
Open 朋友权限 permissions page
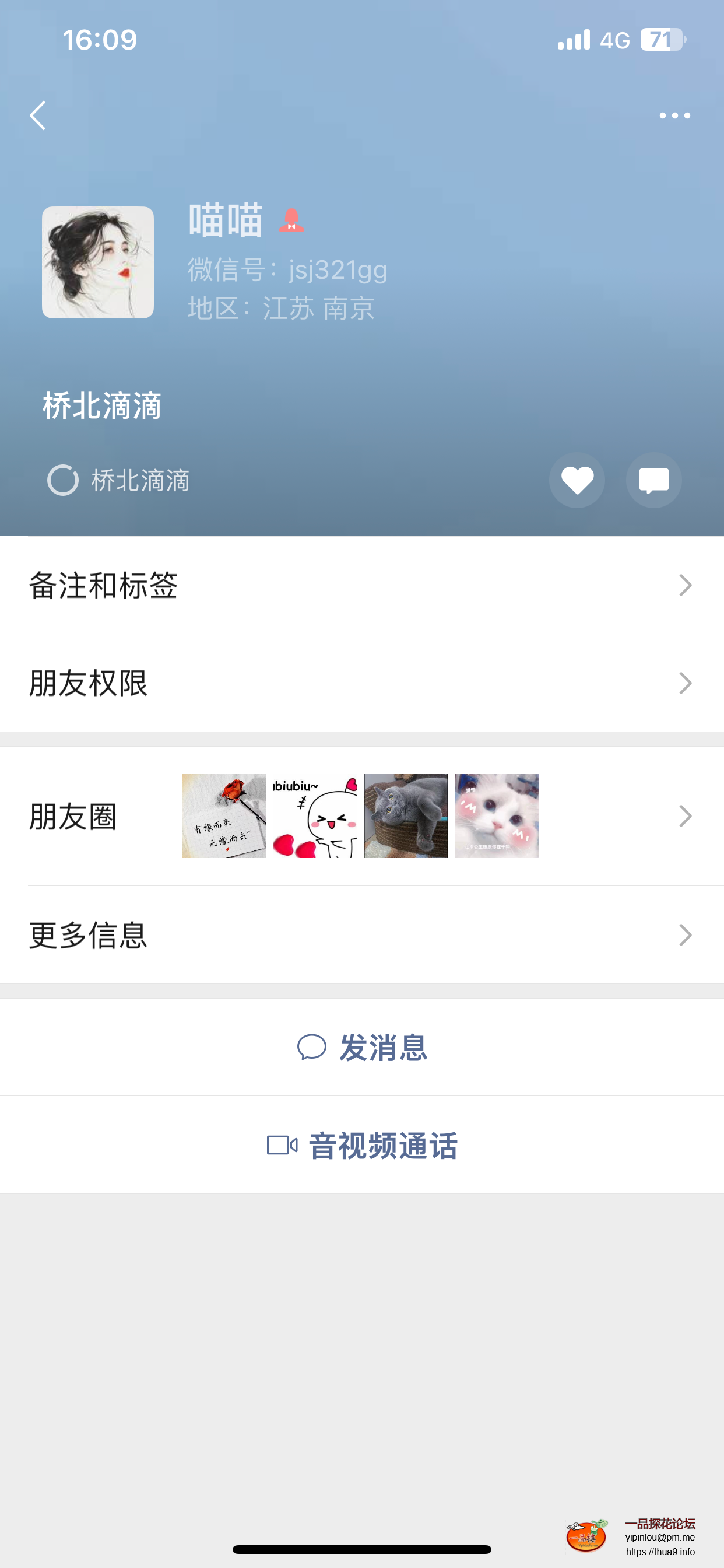tap(362, 684)
